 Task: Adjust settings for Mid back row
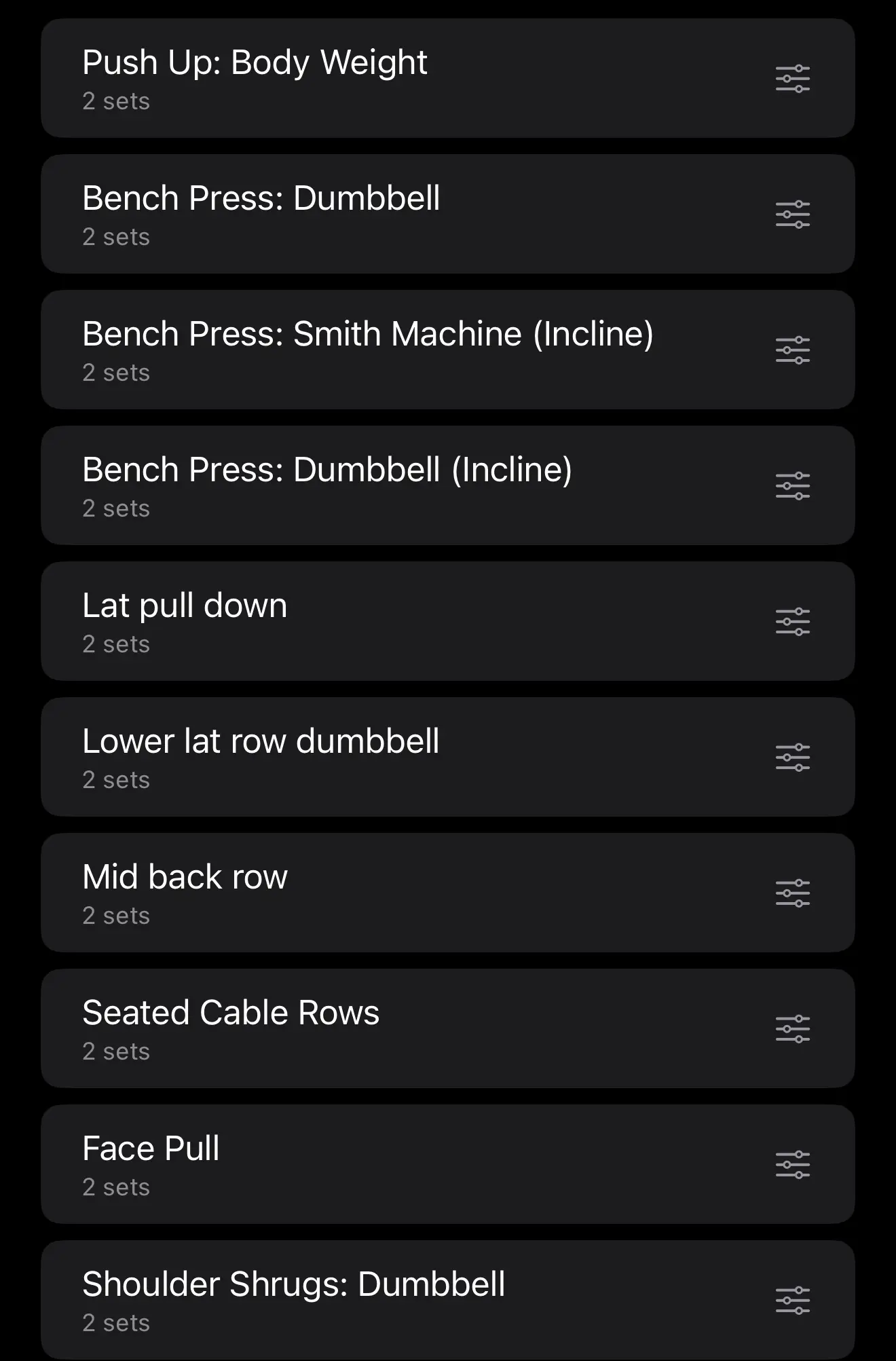(792, 893)
